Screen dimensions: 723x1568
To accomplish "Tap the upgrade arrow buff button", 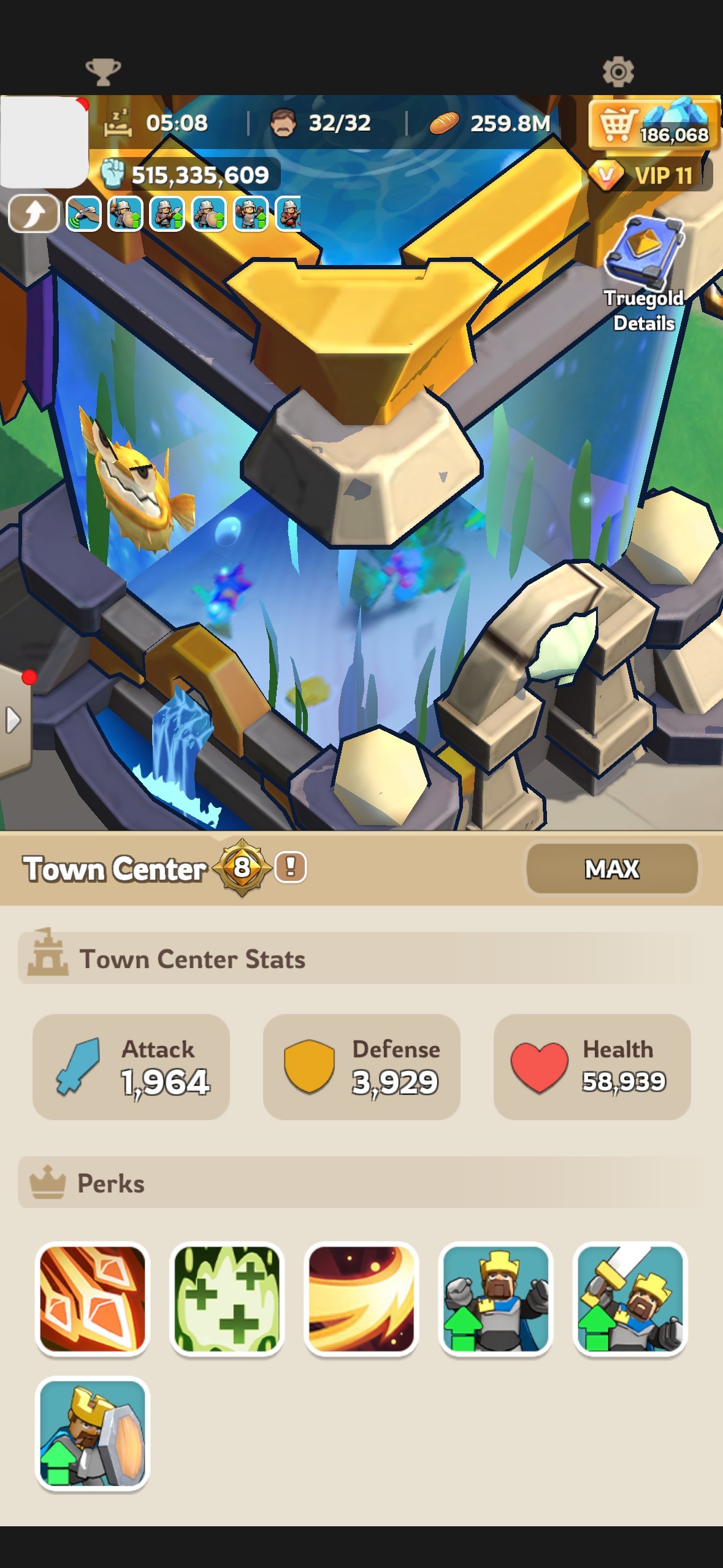I will (34, 214).
